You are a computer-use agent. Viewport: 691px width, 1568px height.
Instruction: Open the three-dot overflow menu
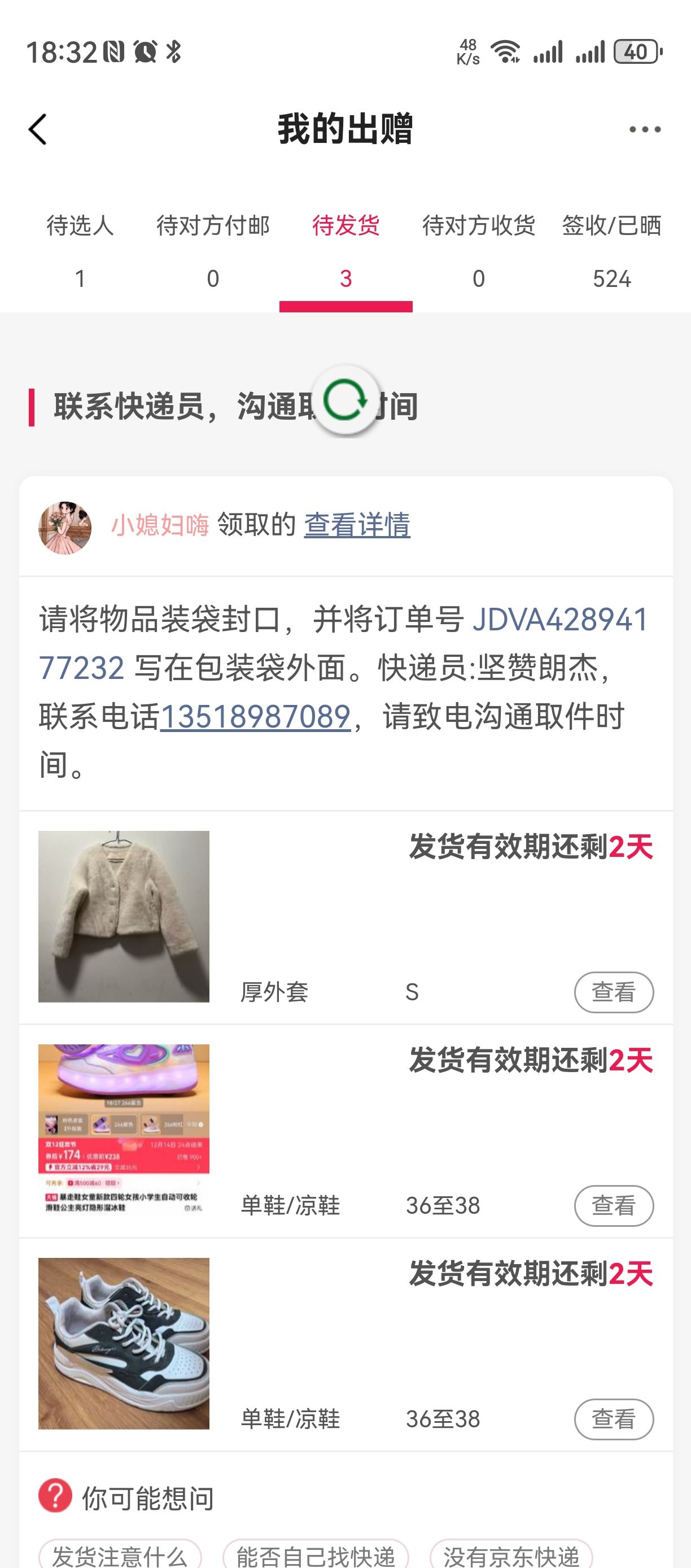pyautogui.click(x=645, y=130)
